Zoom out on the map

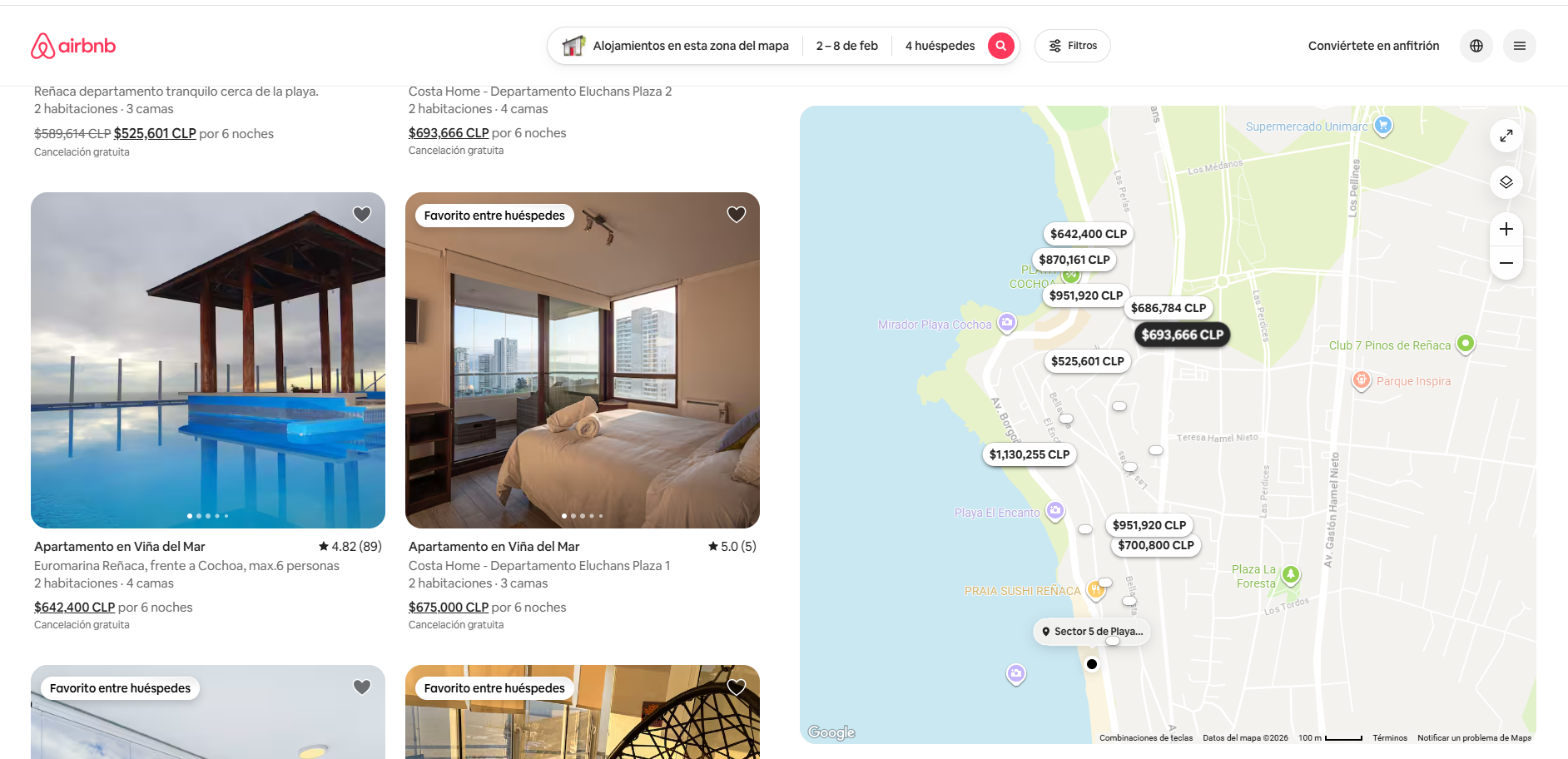[1506, 263]
